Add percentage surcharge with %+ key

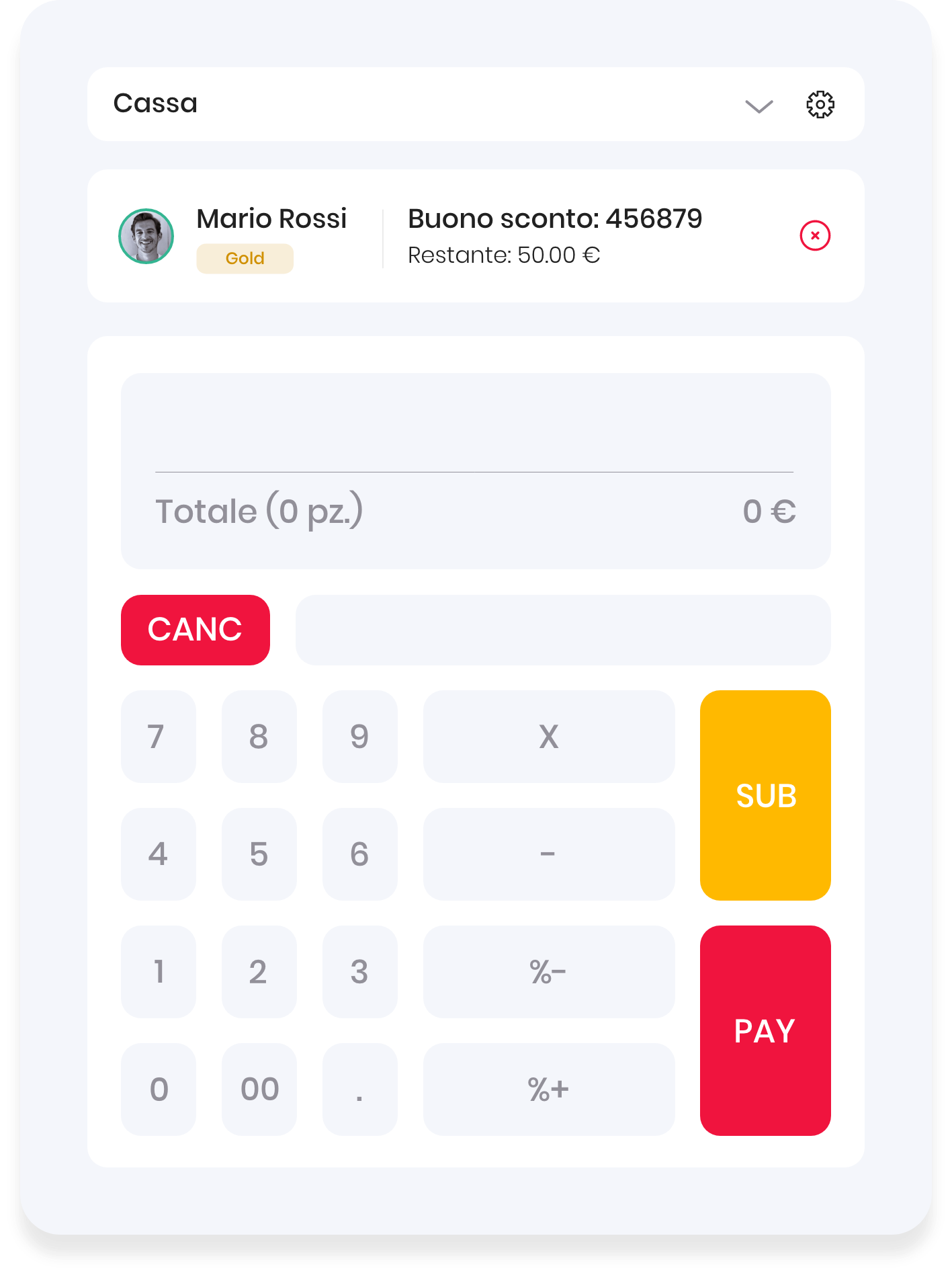point(548,1089)
